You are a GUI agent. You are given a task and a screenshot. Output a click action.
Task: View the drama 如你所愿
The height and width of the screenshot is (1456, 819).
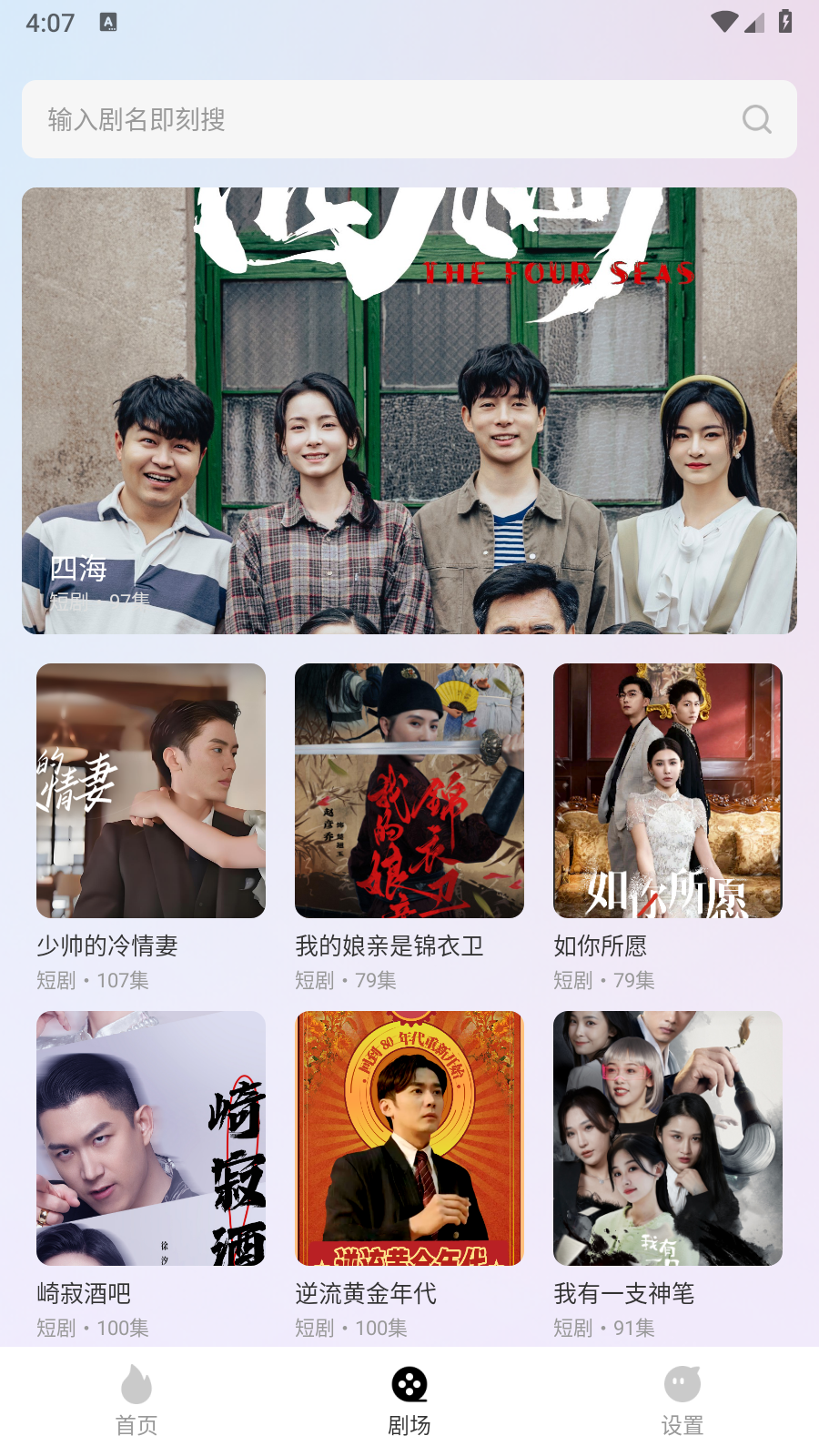668,791
